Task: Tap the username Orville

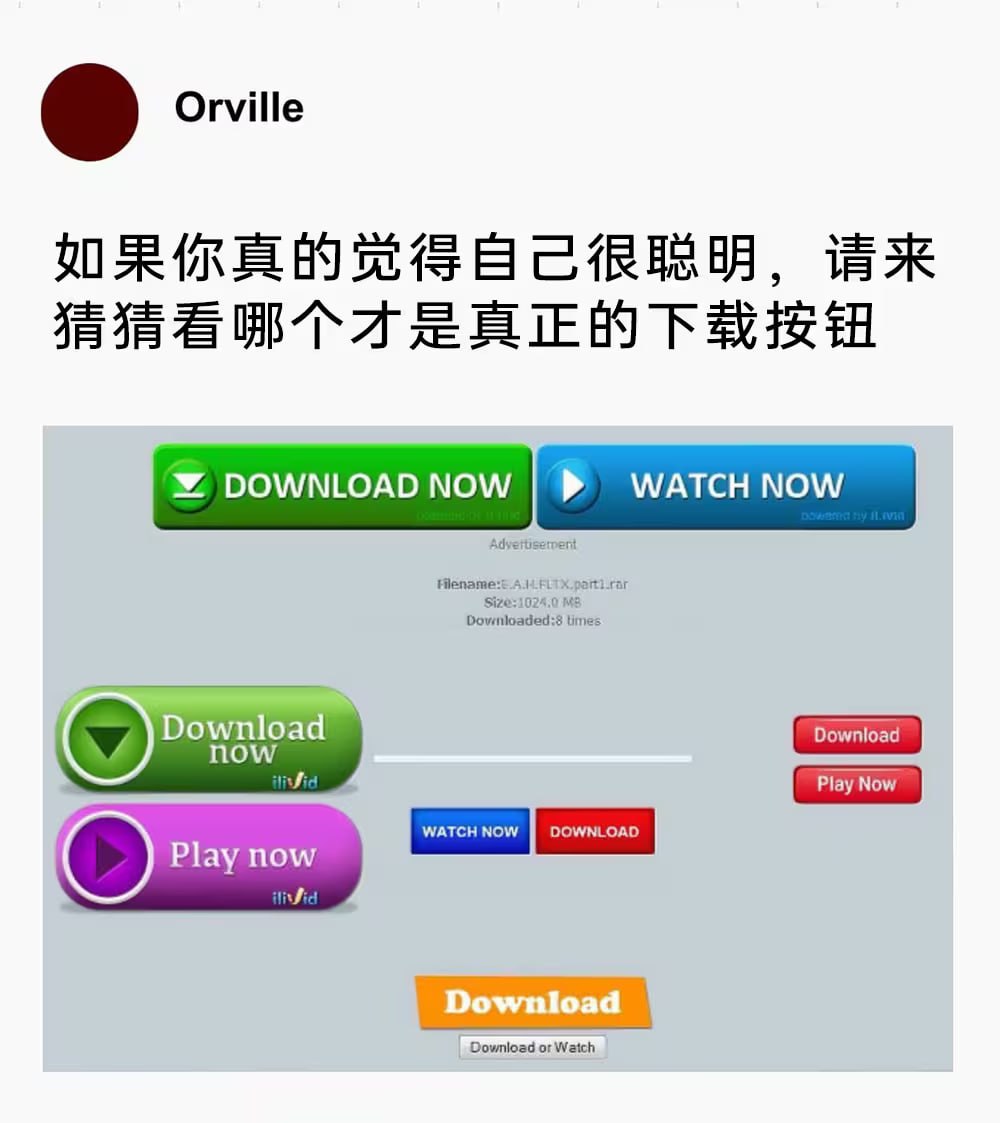Action: pyautogui.click(x=239, y=108)
